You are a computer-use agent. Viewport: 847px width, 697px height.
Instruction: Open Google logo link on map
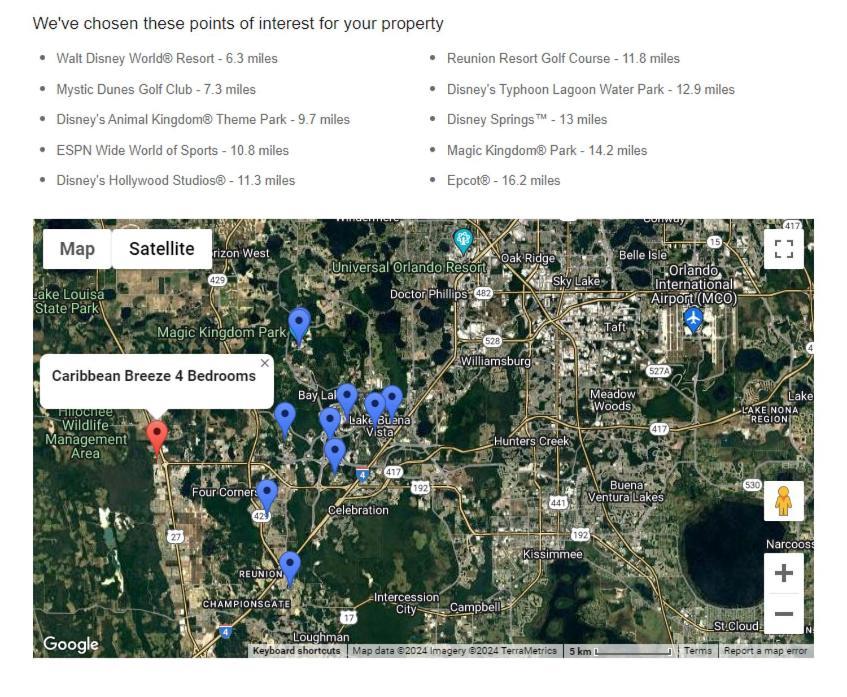(70, 644)
